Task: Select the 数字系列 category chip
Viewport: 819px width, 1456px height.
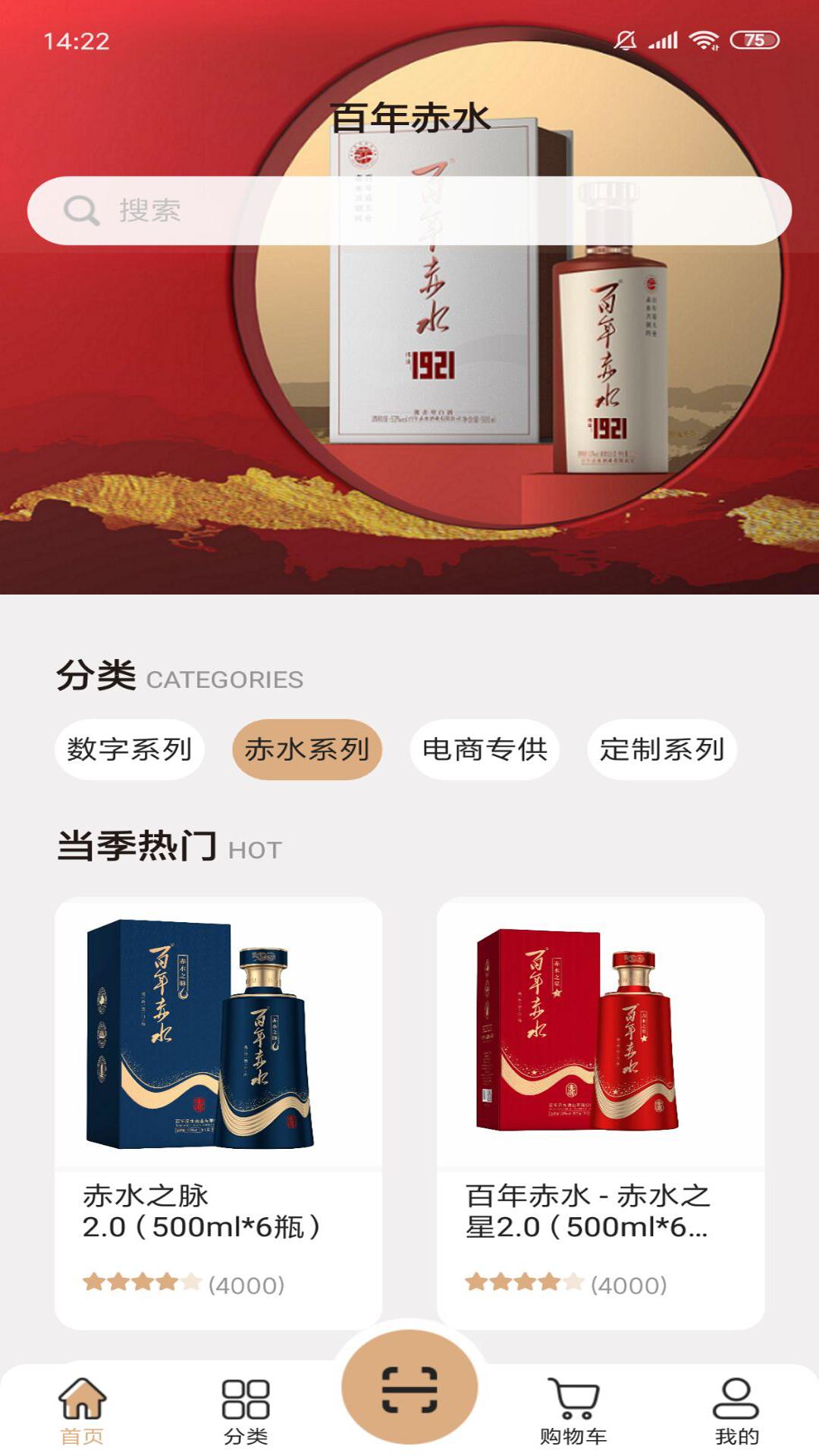Action: (x=129, y=749)
